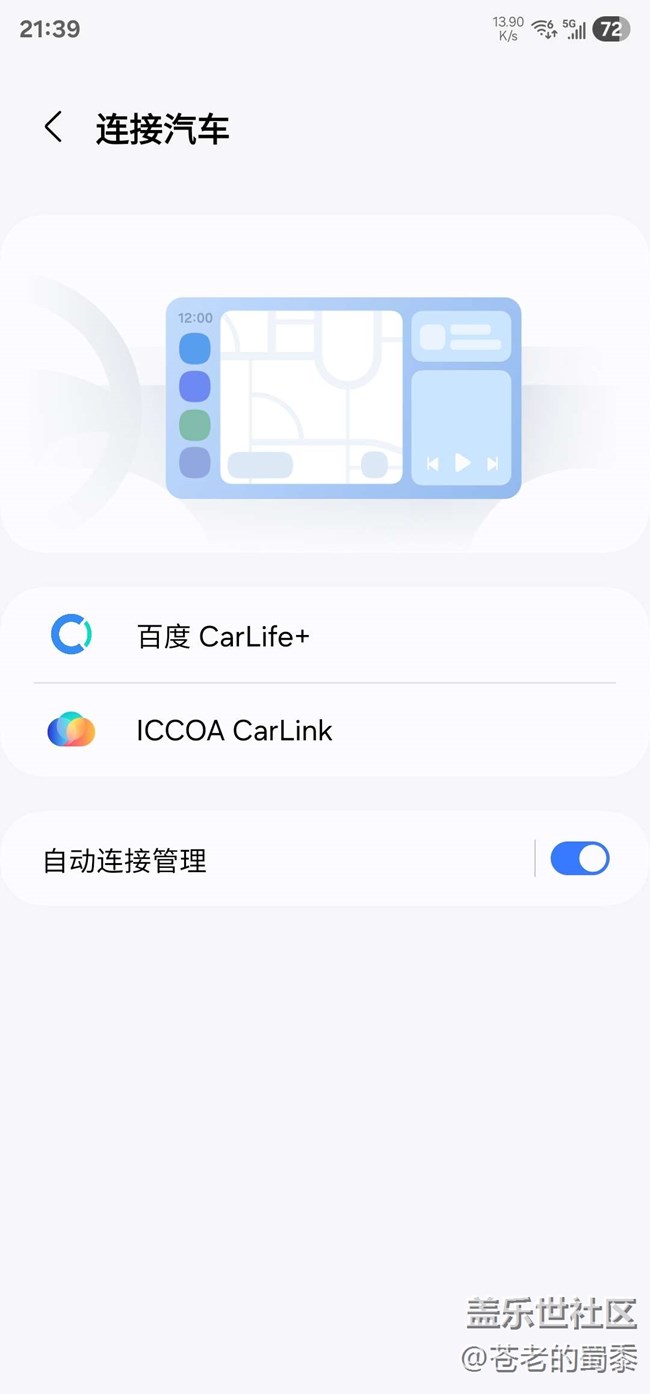Go back from 连接汽车 page
Screen dimensions: 650x1394
point(53,128)
